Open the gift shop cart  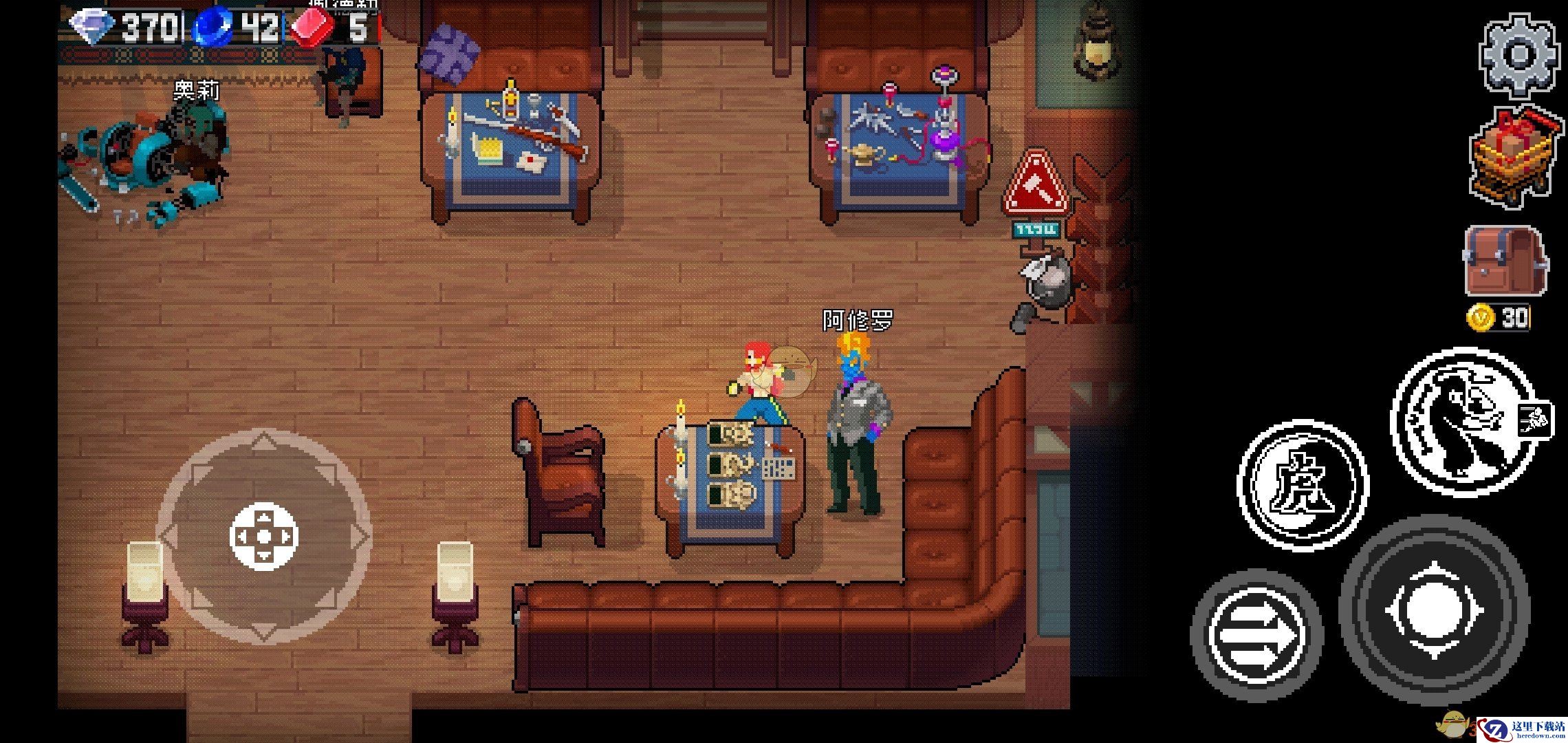(x=1513, y=160)
